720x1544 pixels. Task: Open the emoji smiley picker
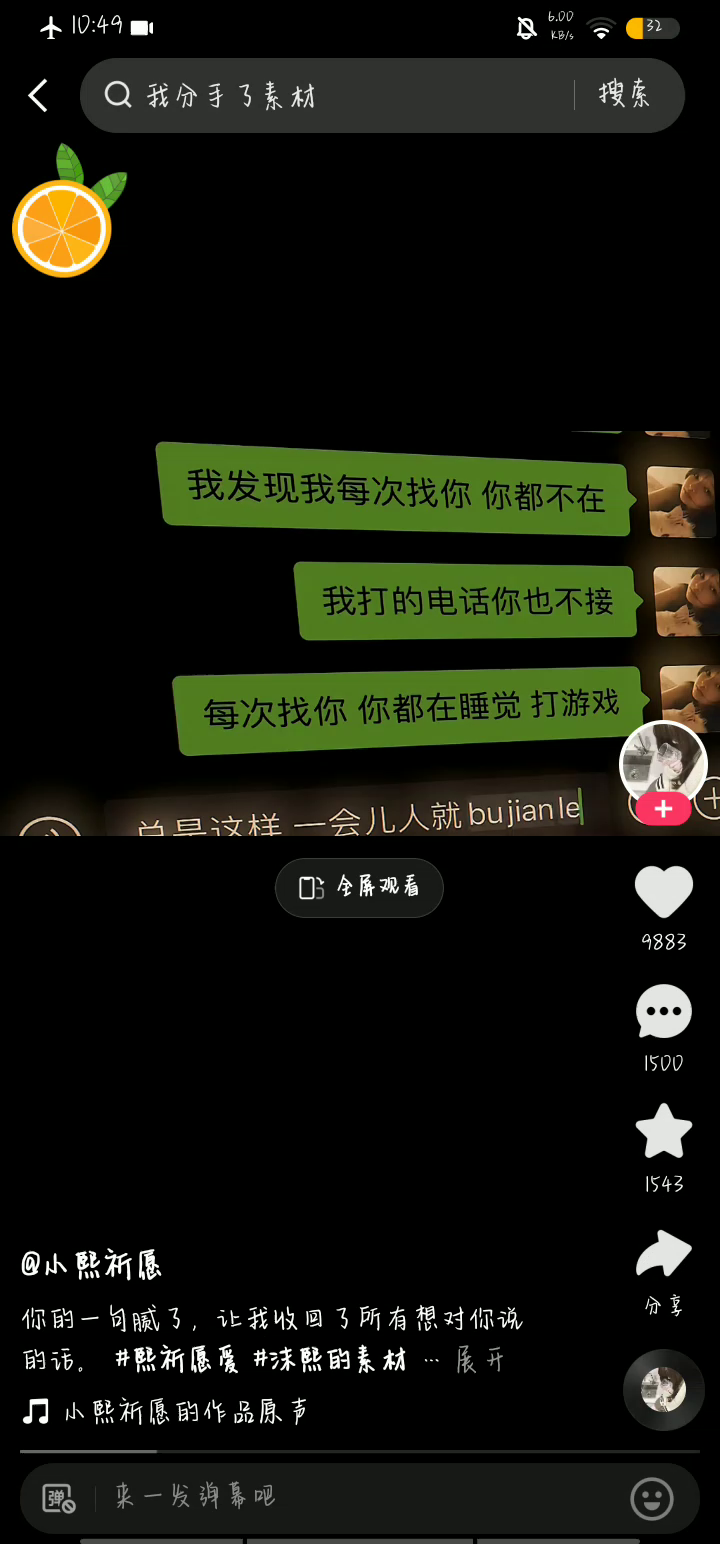tap(652, 1498)
